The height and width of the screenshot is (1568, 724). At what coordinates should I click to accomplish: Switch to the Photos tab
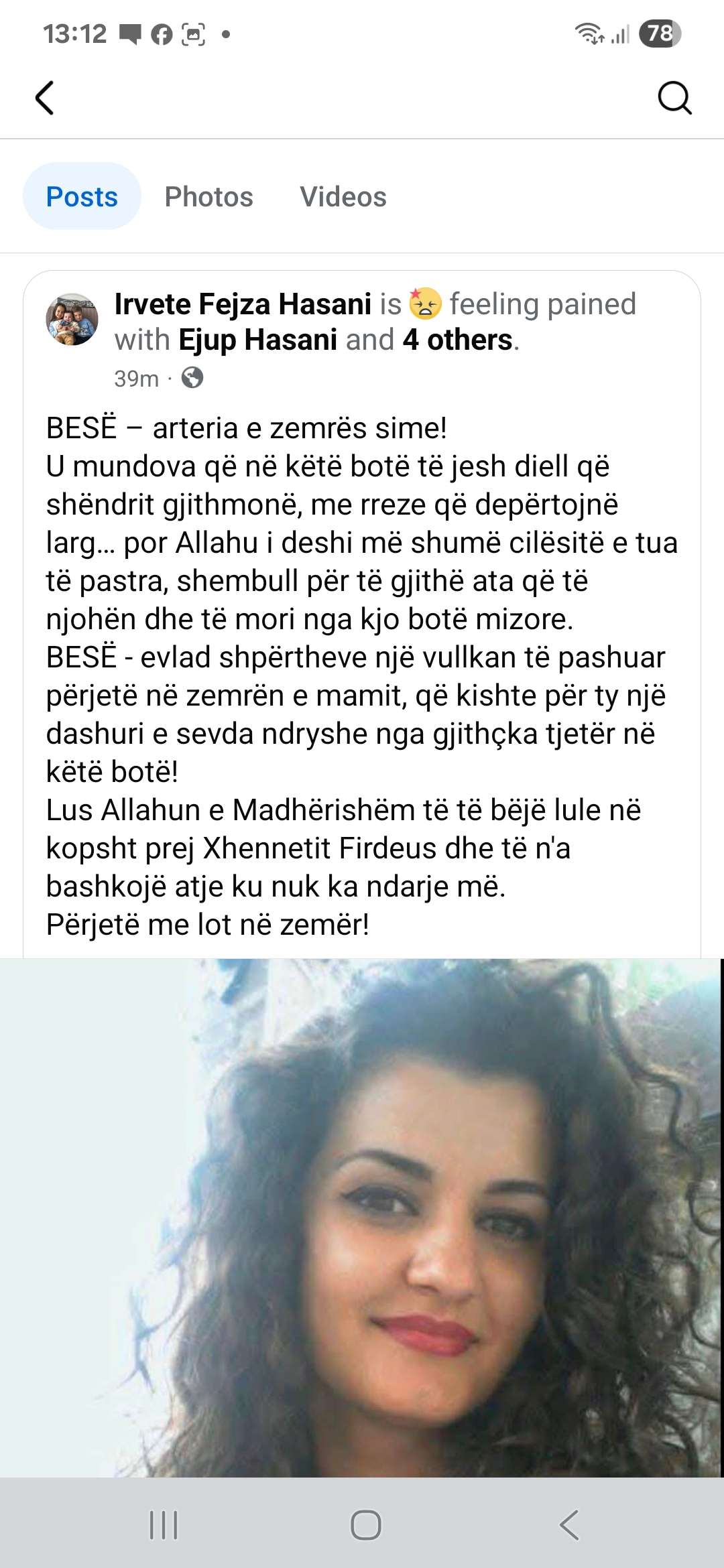tap(208, 197)
